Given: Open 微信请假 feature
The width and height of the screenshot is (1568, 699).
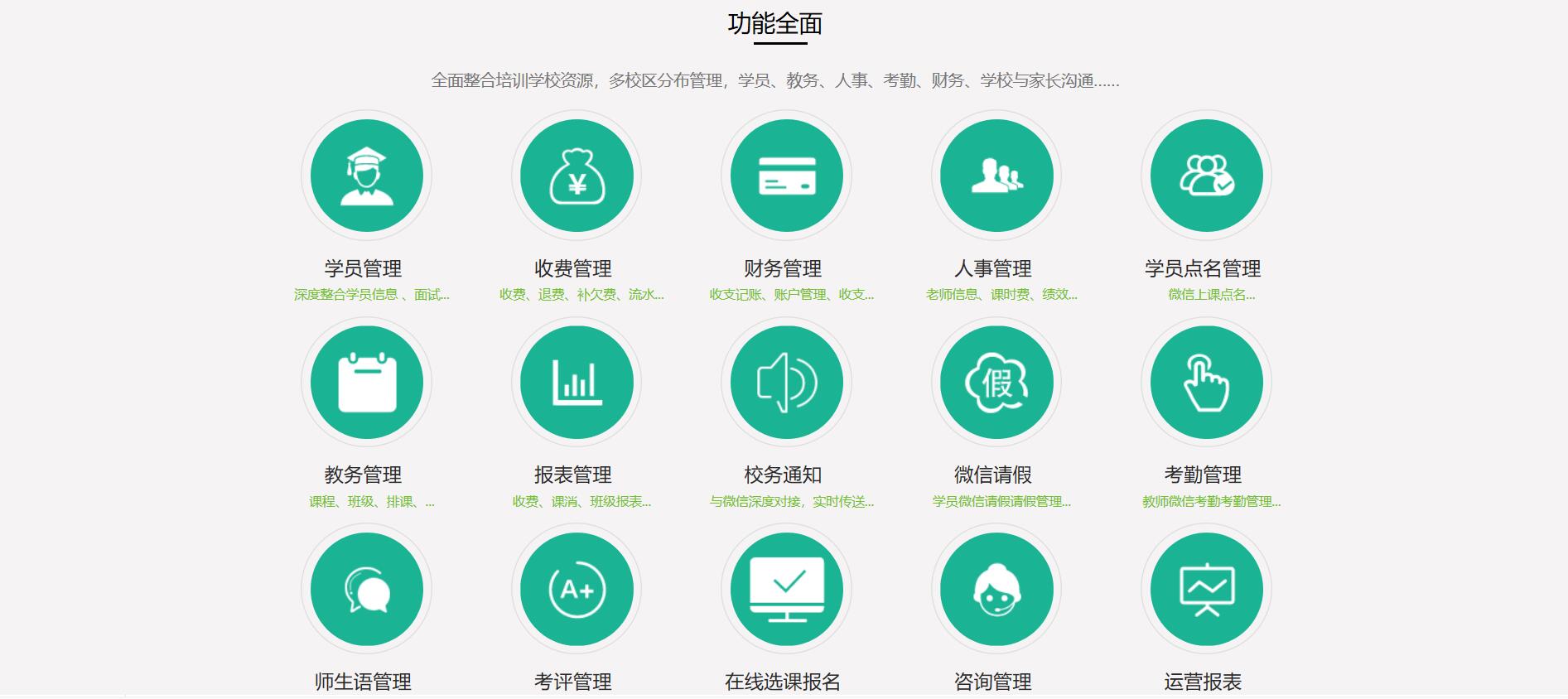Looking at the screenshot, I should tap(996, 383).
